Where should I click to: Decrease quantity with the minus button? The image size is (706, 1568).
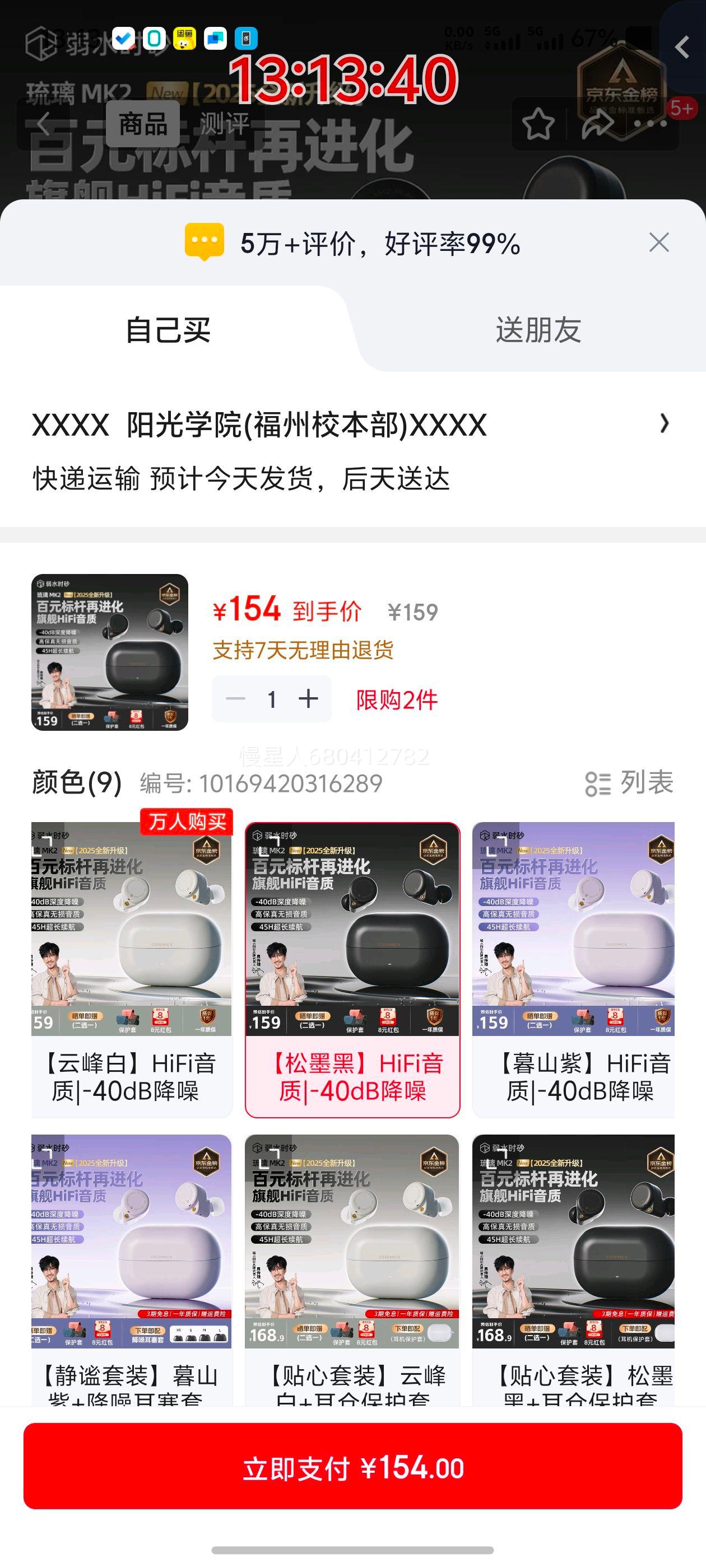[235, 699]
